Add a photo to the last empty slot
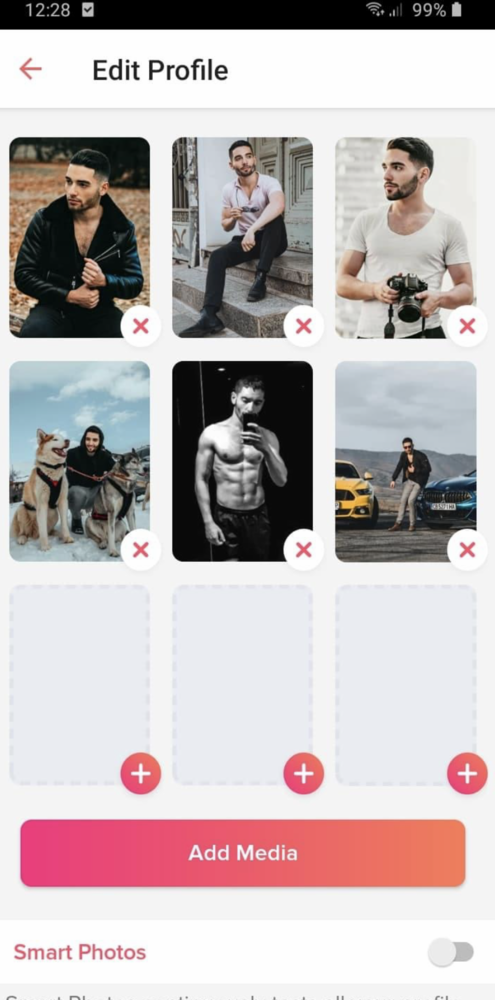The height and width of the screenshot is (1000, 495). pos(467,774)
